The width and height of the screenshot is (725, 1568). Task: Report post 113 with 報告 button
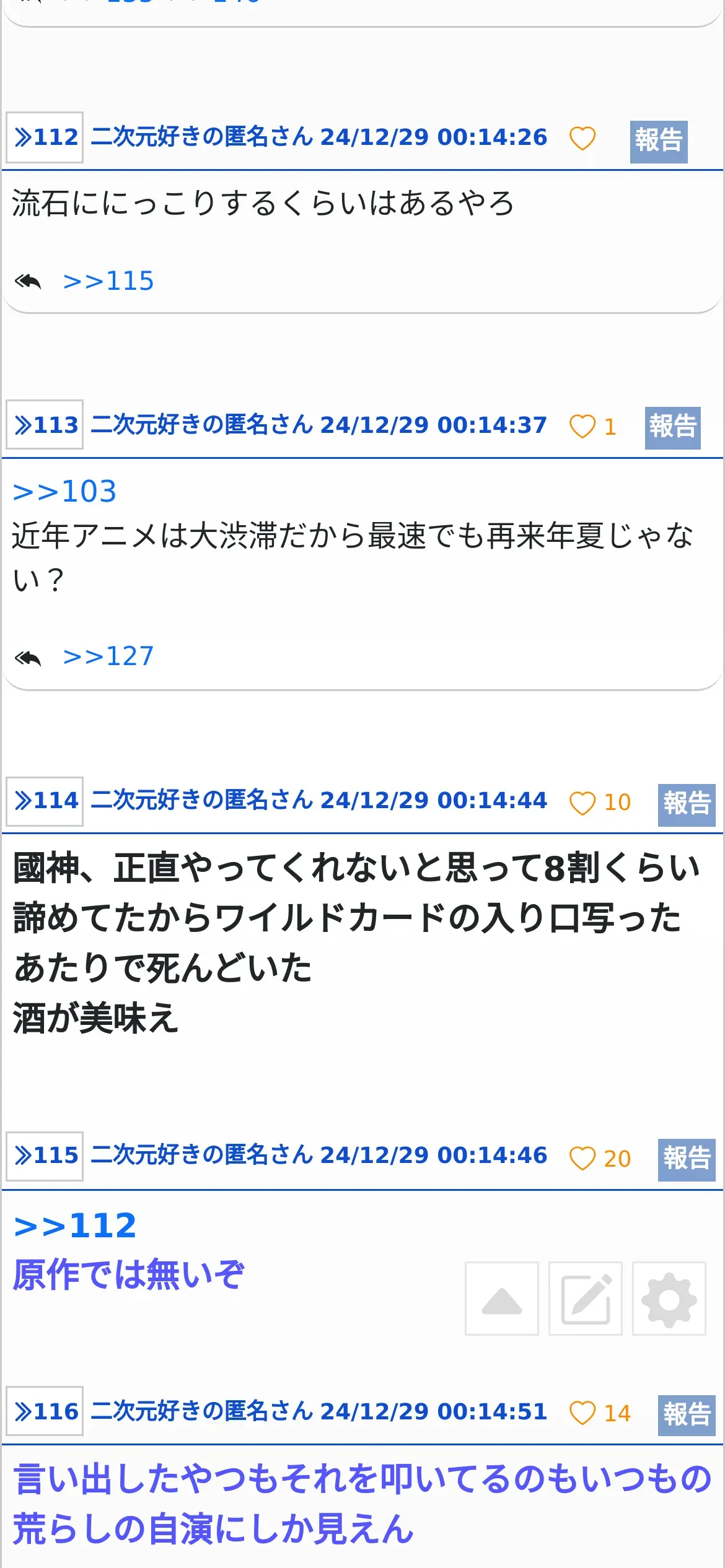click(x=673, y=428)
